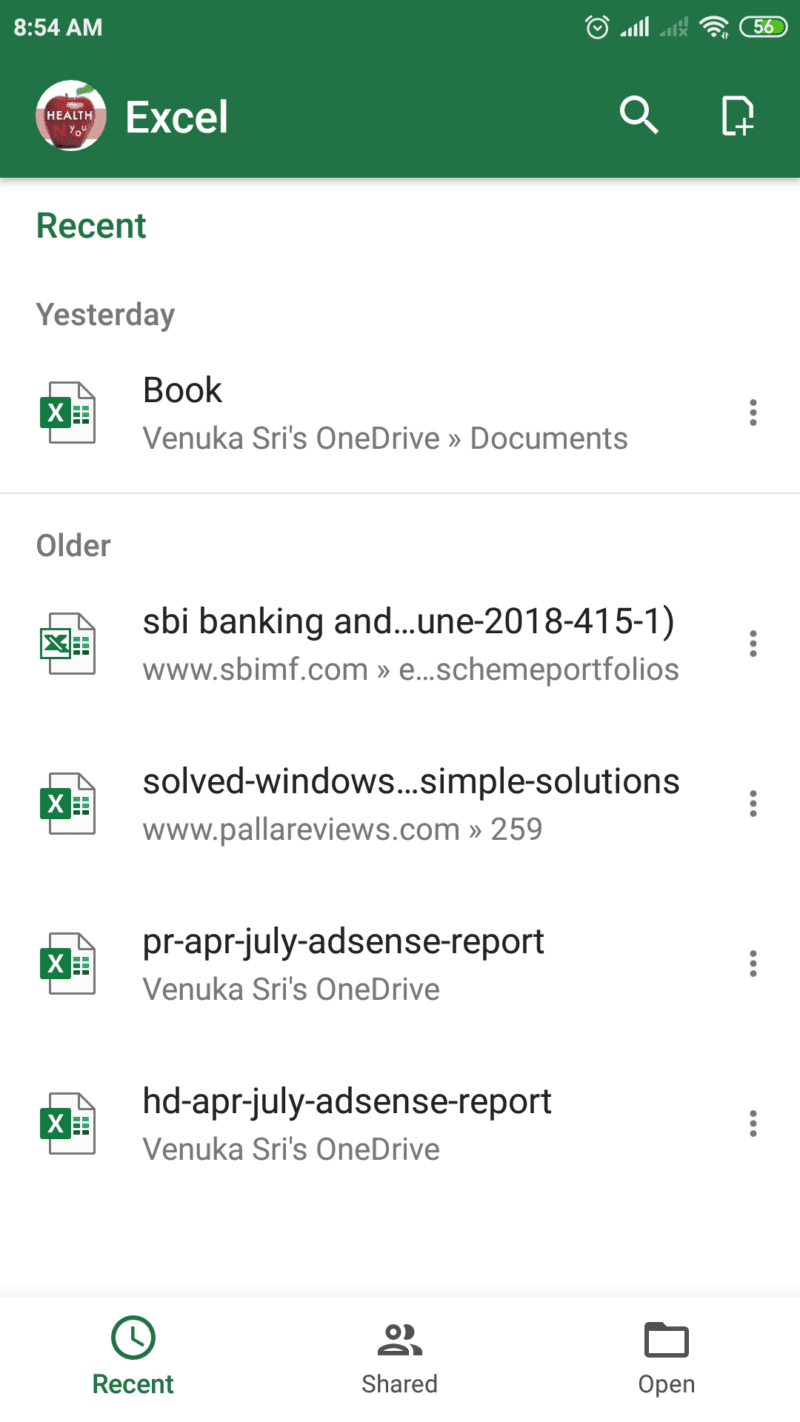Viewport: 800px width, 1422px height.
Task: Open the sbi banking file
Action: click(400, 644)
